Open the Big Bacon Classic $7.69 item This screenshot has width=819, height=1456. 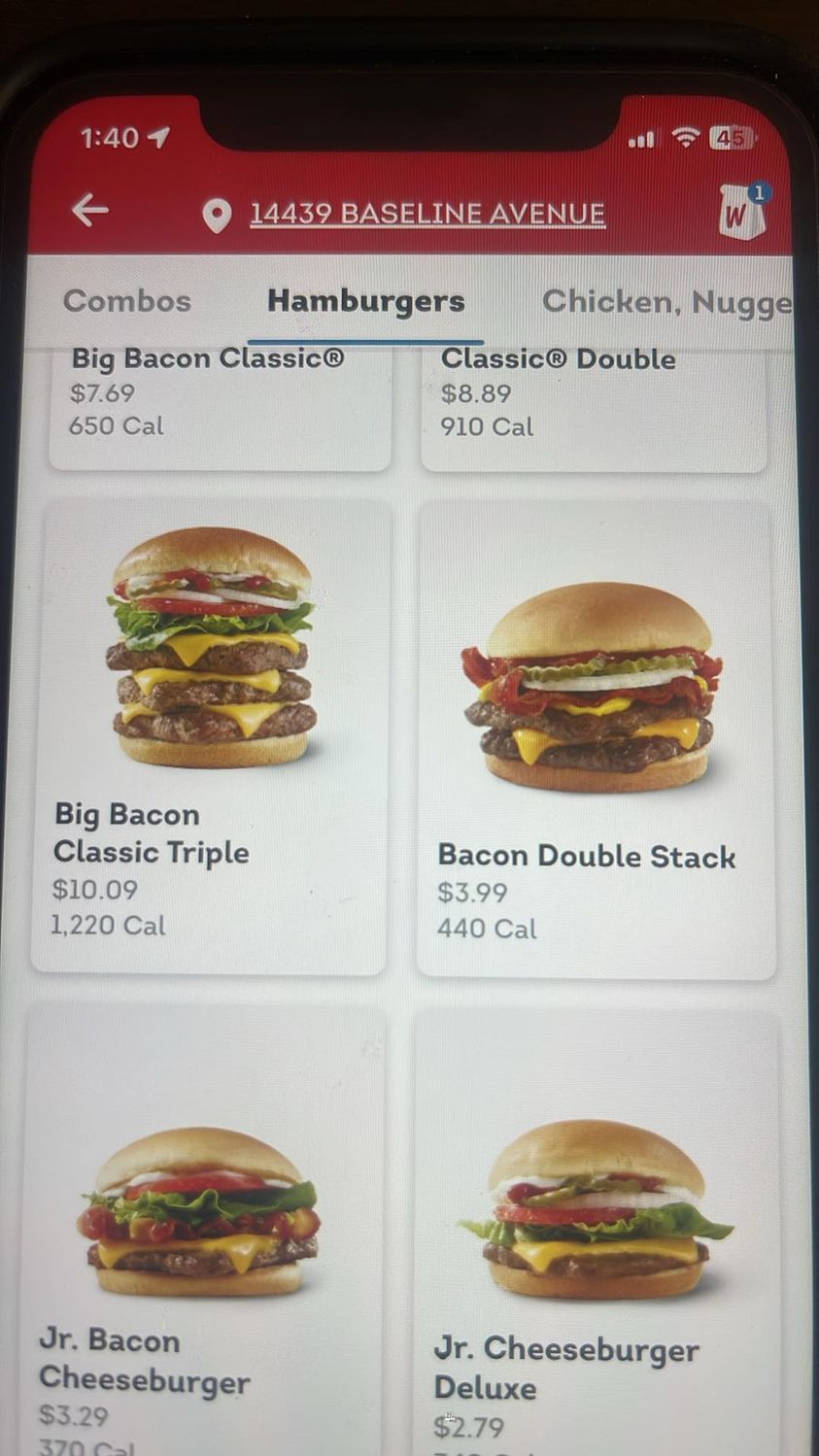pyautogui.click(x=220, y=408)
